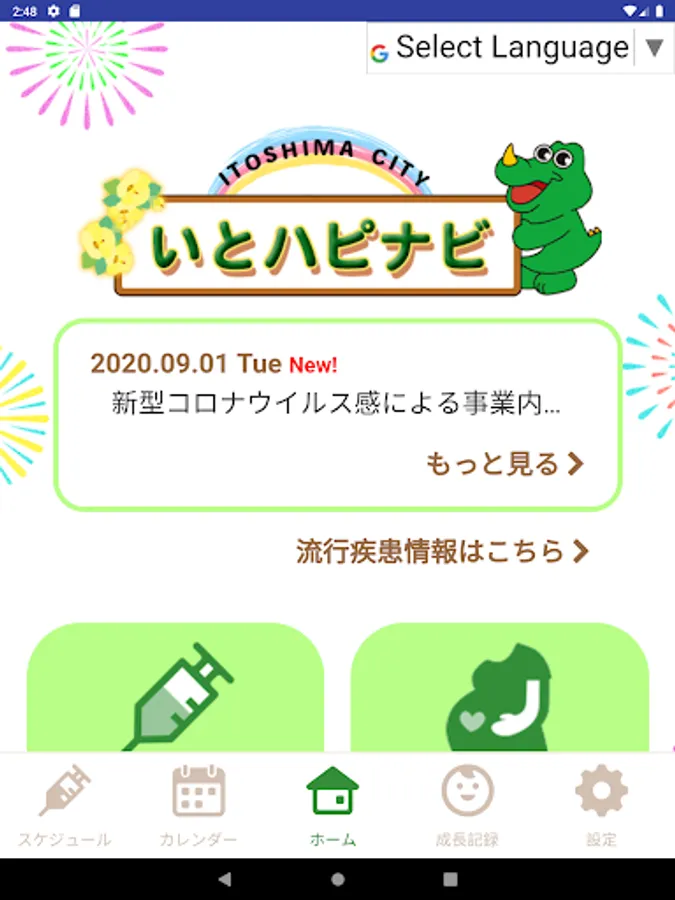Open the 設定 settings tab
This screenshot has width=675, height=900.
point(601,806)
